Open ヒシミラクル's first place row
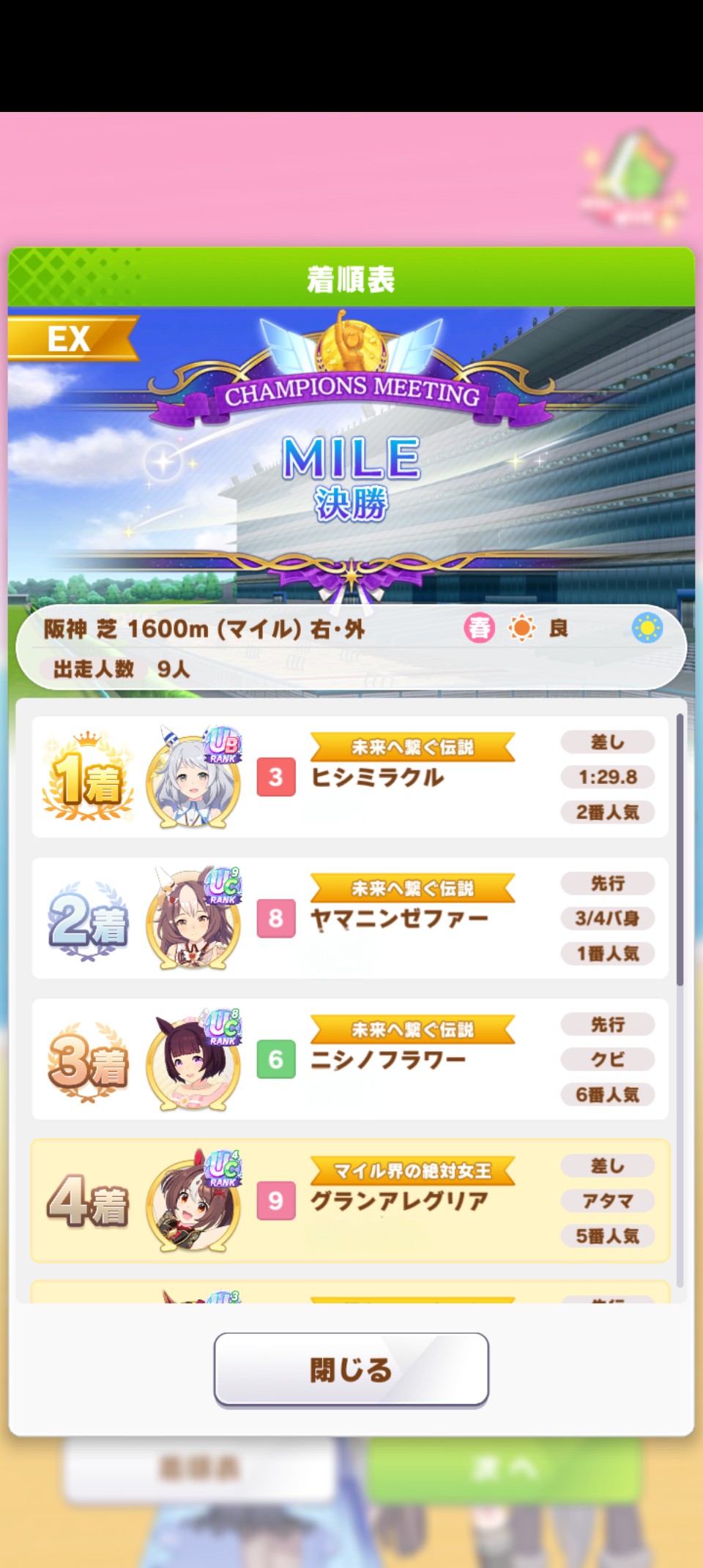The image size is (703, 1568). (x=350, y=777)
